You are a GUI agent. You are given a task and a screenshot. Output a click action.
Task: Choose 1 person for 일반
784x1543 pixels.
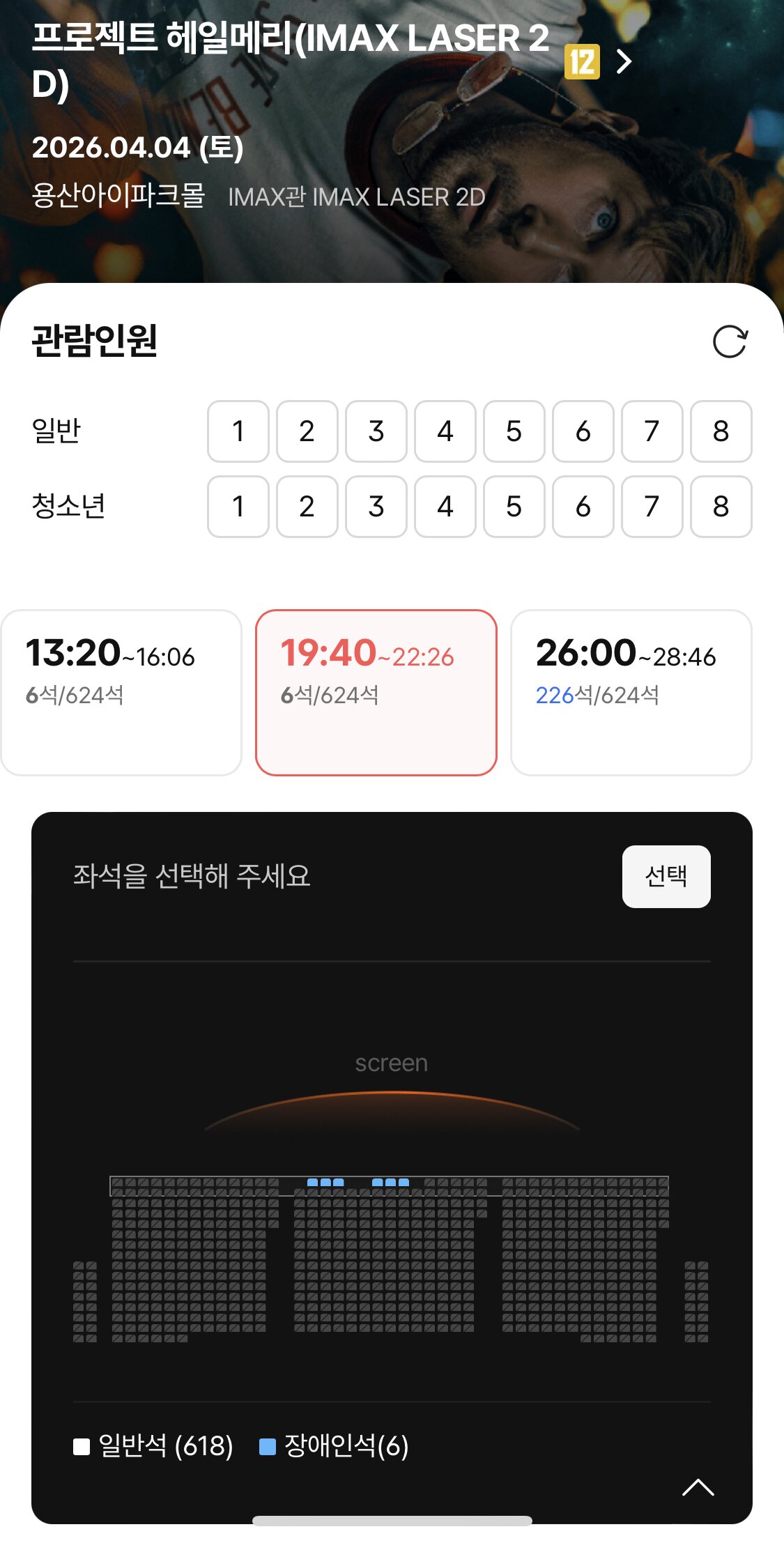[x=238, y=431]
